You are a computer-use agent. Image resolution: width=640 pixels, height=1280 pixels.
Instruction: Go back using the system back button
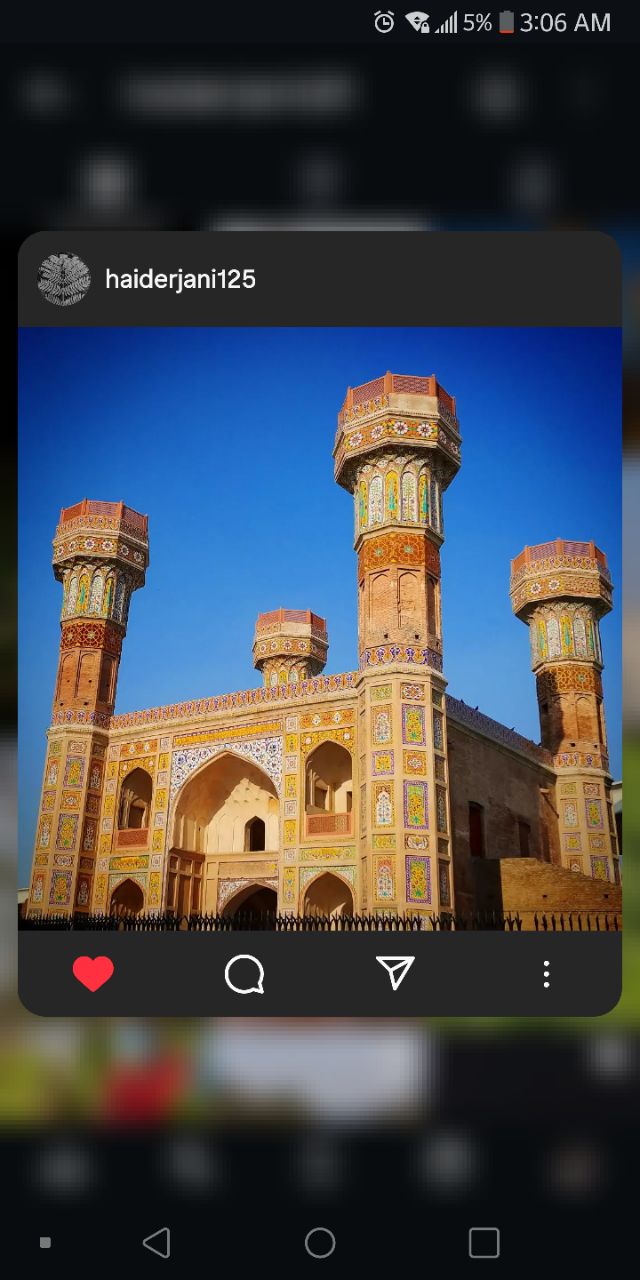click(x=156, y=1243)
